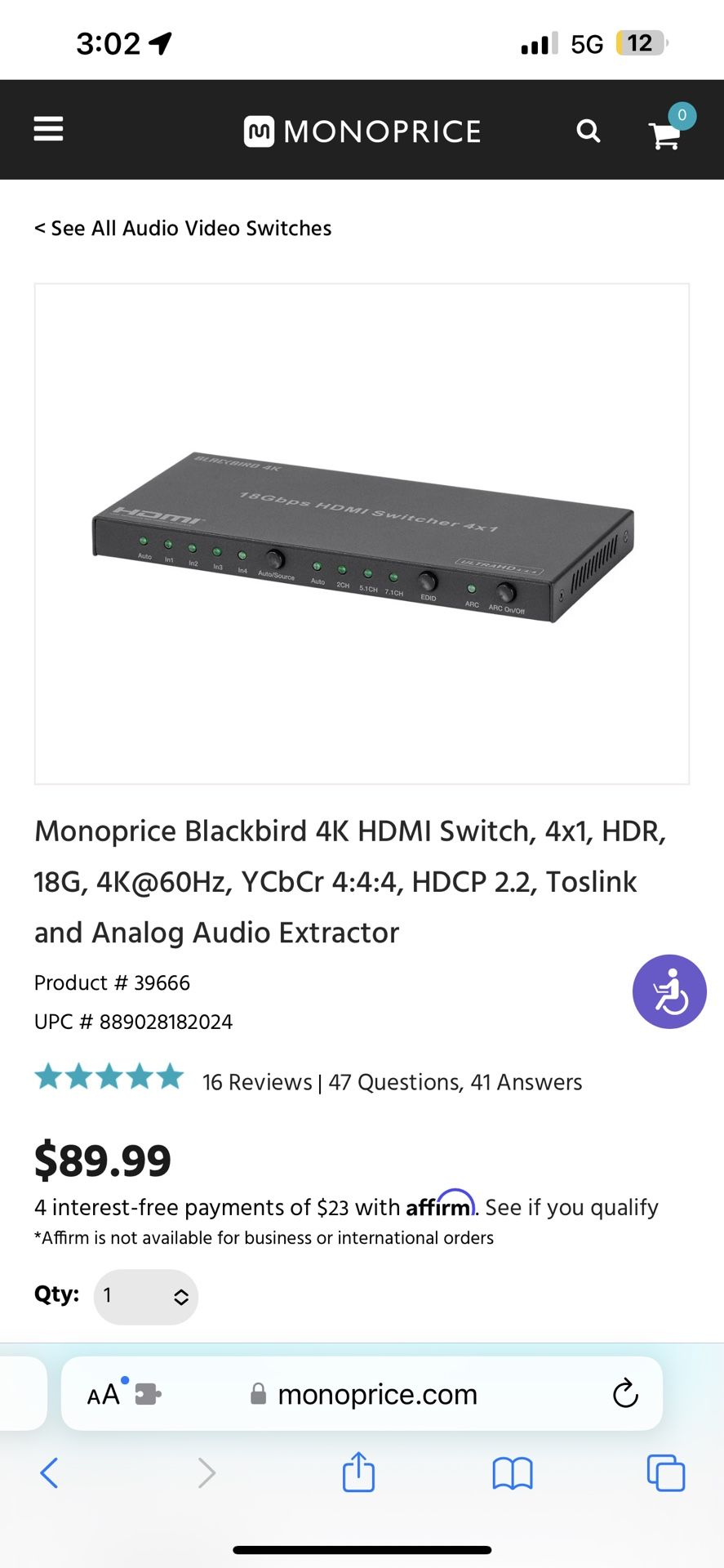Click the Affirm logo

440,1206
